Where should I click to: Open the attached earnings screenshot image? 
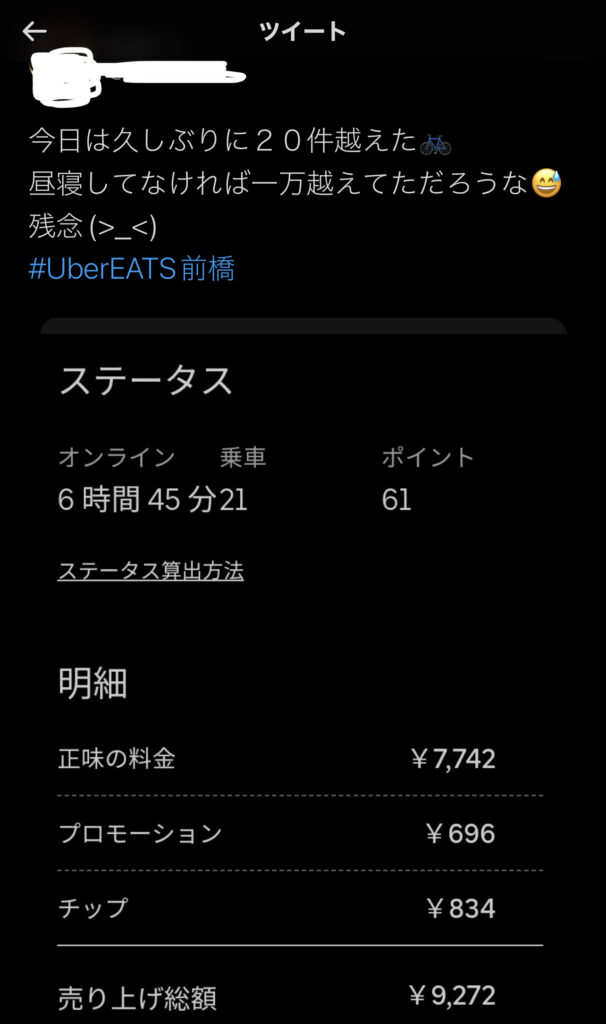click(x=303, y=671)
